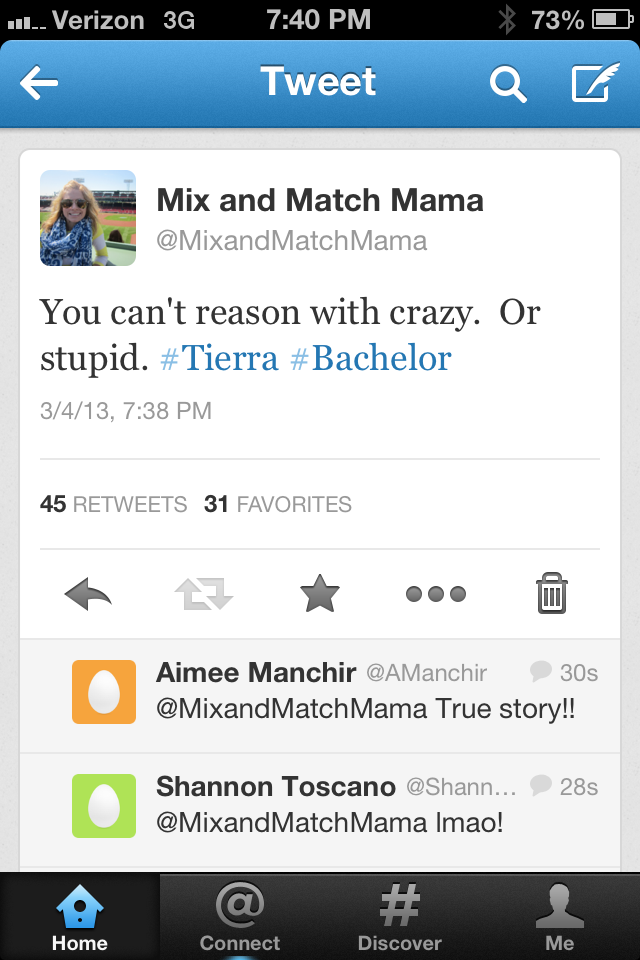Switch to the Discover tab
Screen dimensions: 640x960
[400, 917]
